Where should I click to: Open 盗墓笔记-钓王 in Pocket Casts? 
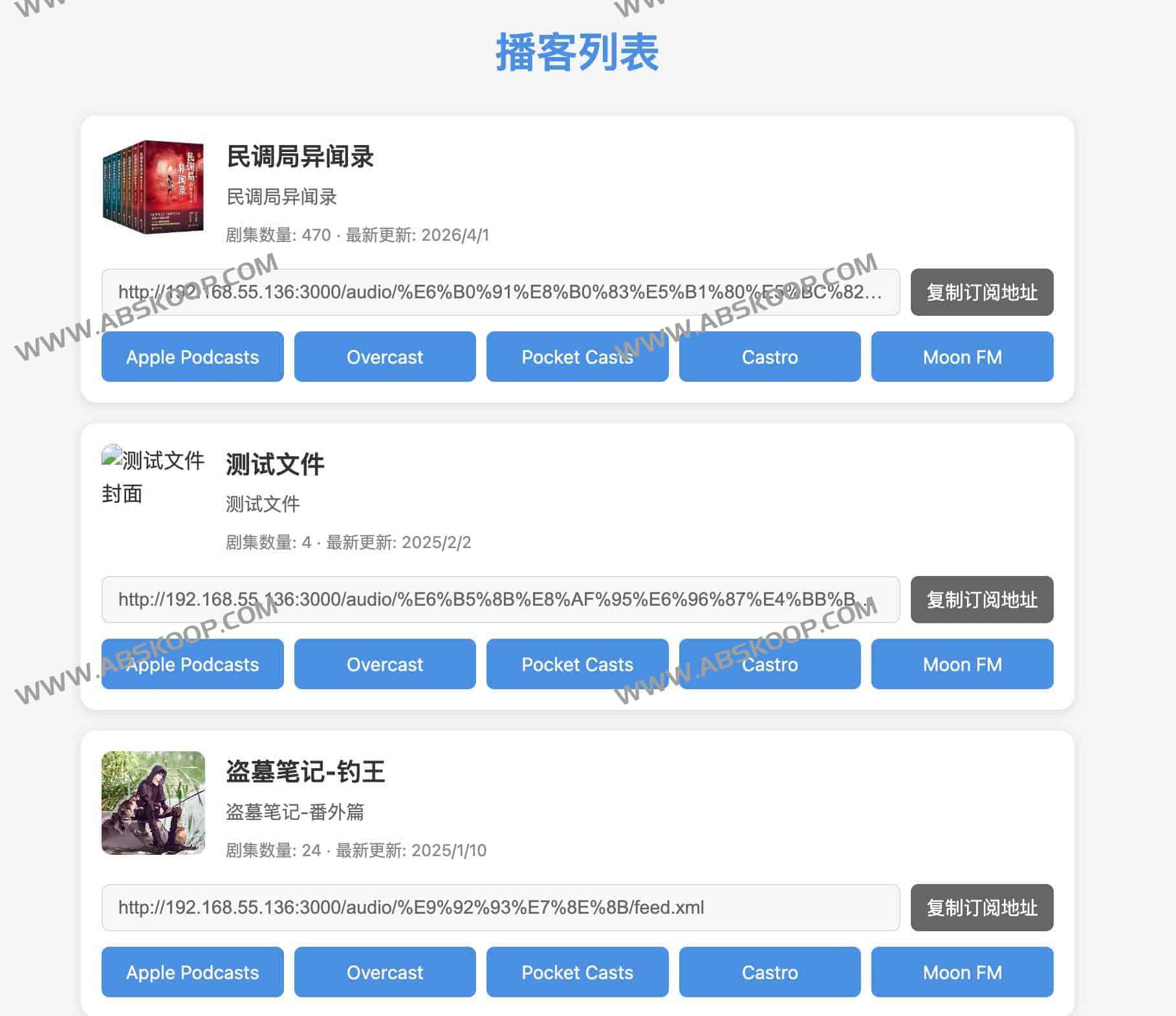click(577, 972)
